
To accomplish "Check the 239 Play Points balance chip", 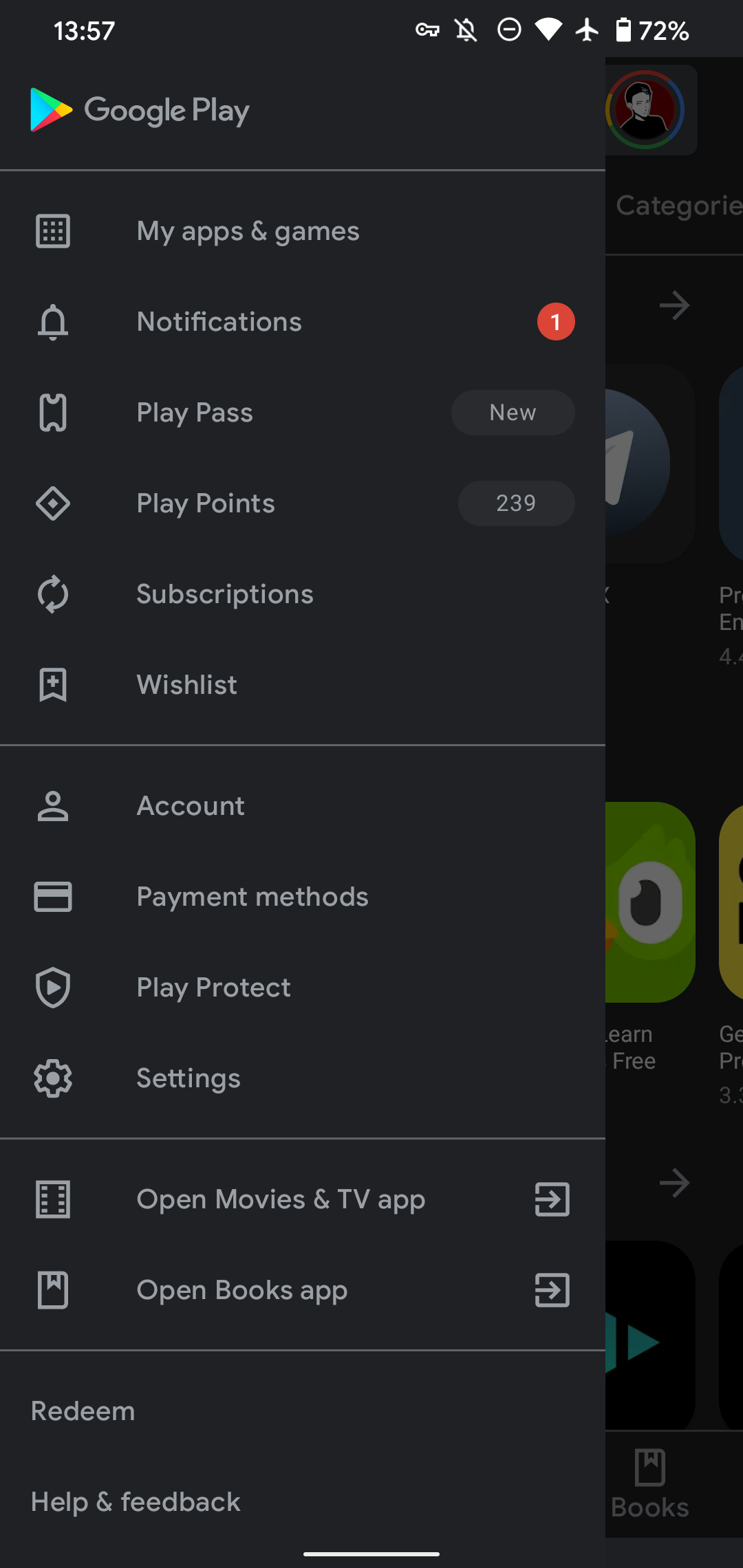I will [517, 503].
